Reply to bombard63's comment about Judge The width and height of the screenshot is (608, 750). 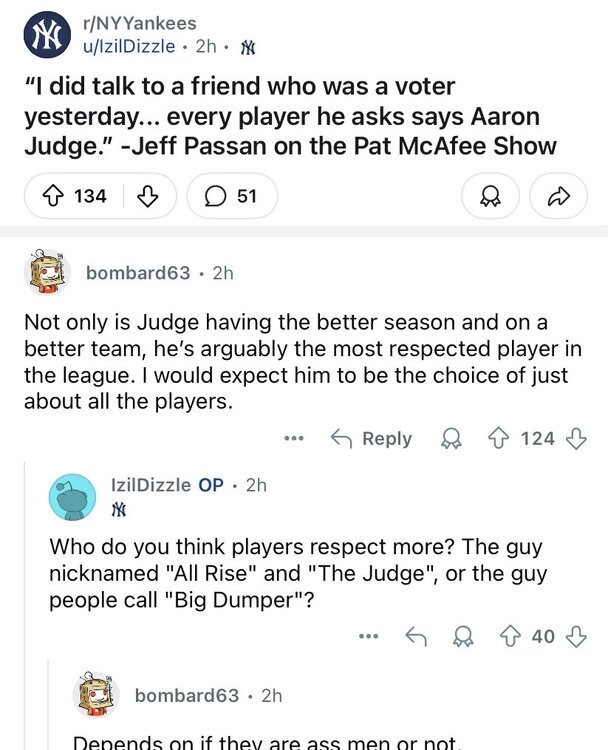pyautogui.click(x=371, y=438)
